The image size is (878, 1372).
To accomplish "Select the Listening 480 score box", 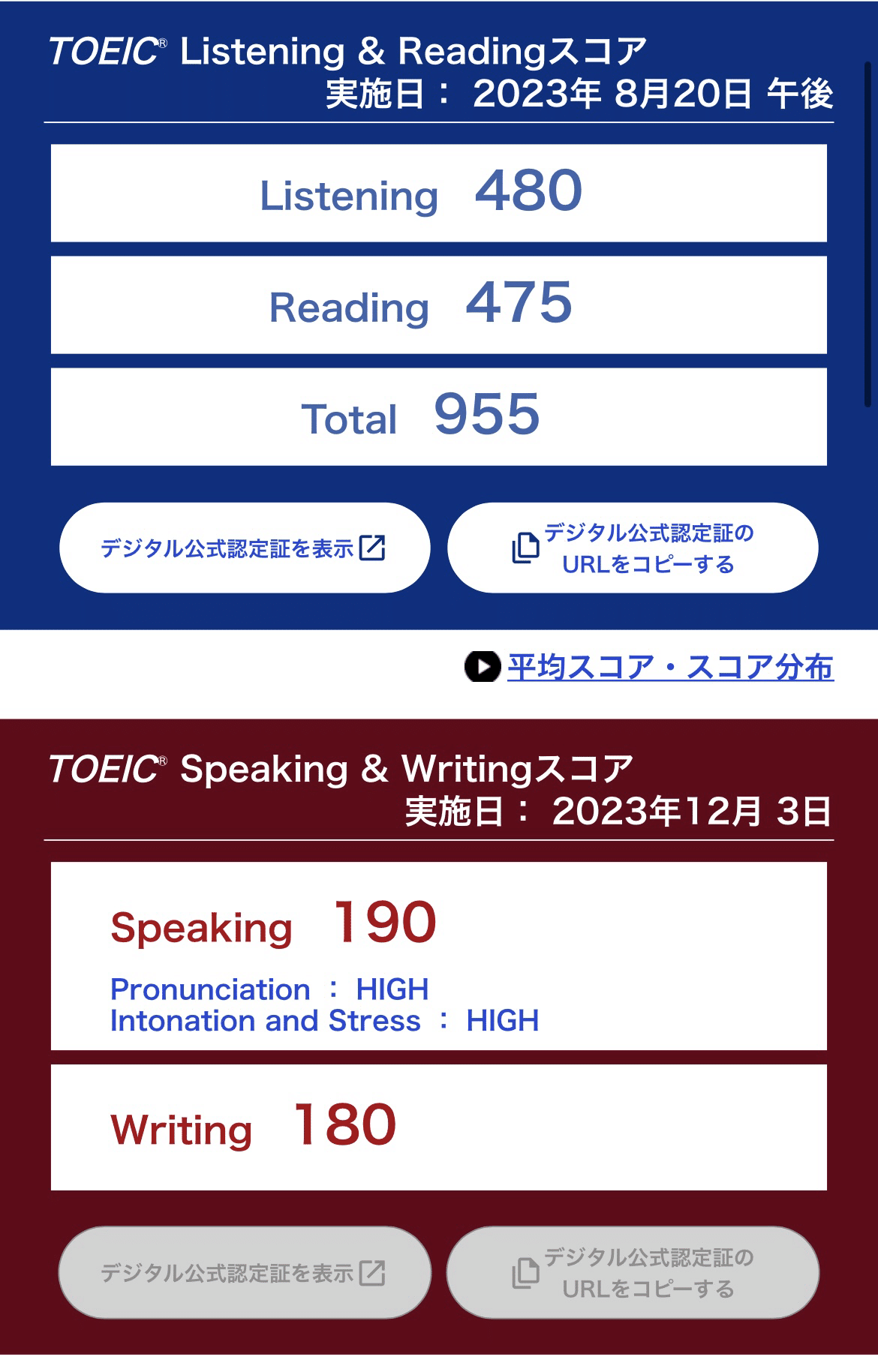I will pyautogui.click(x=439, y=194).
